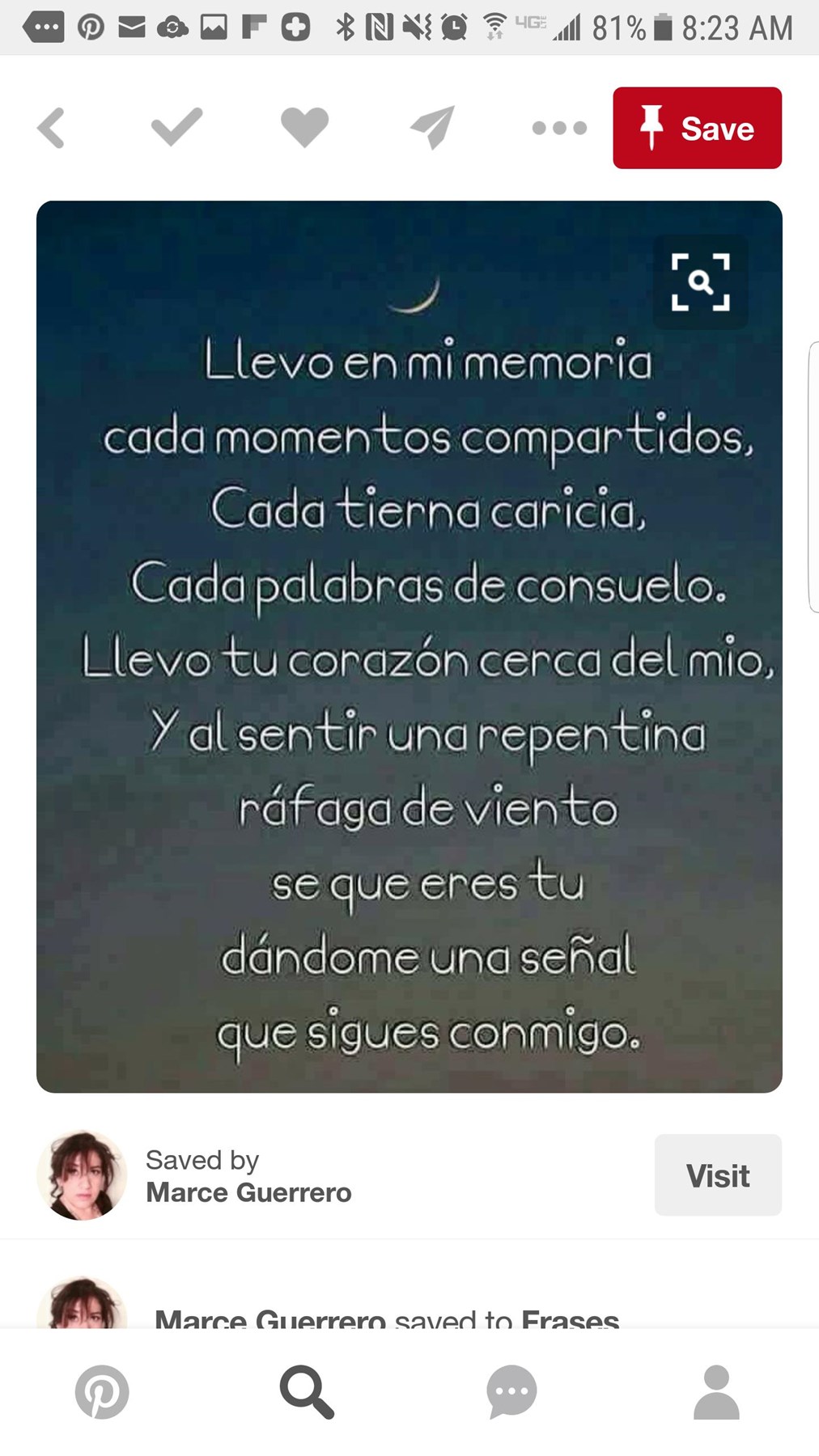Toggle Bluetooth from the status bar
The width and height of the screenshot is (819, 1456).
pyautogui.click(x=346, y=27)
